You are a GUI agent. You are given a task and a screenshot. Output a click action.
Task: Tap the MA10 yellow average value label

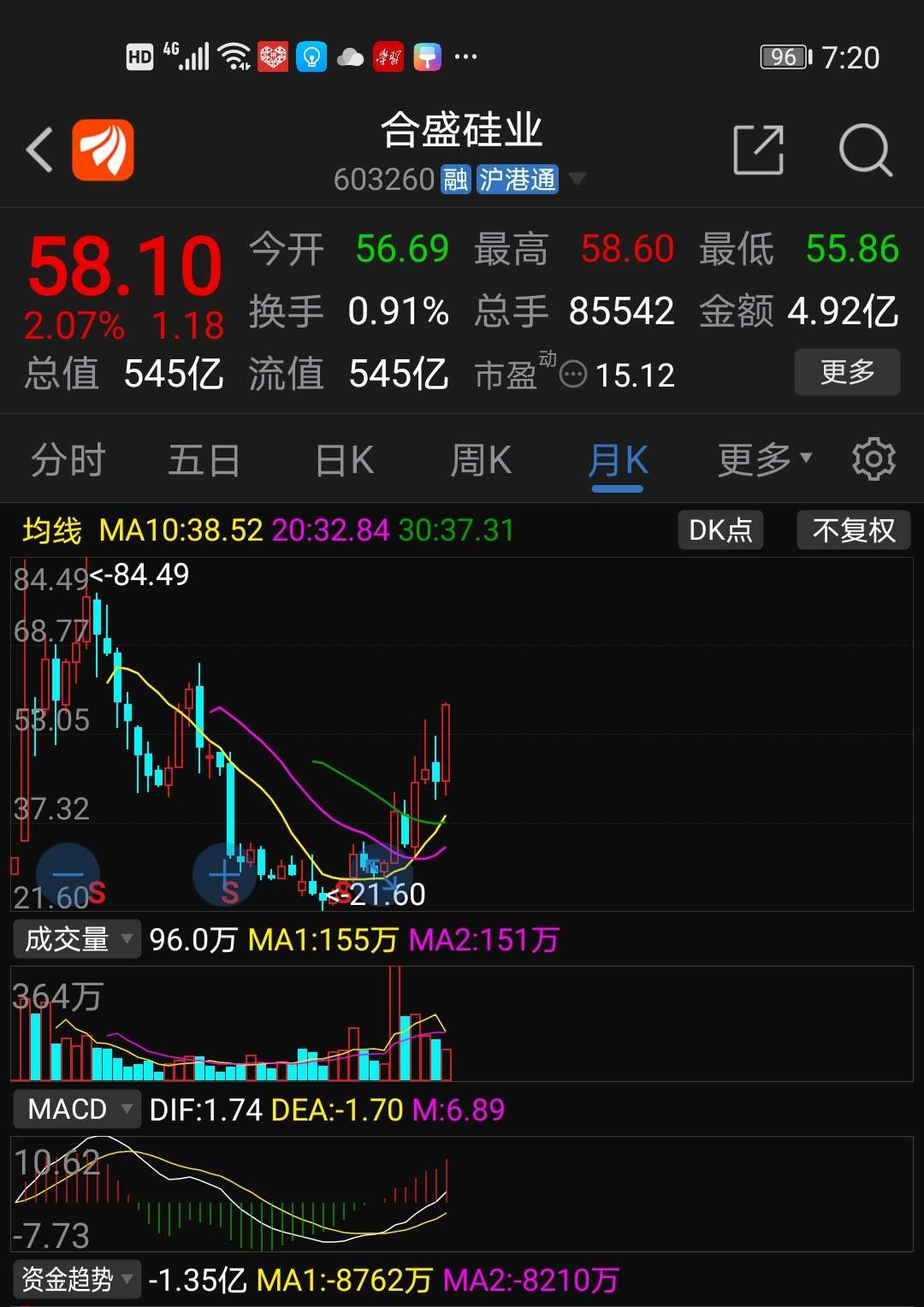[x=181, y=530]
